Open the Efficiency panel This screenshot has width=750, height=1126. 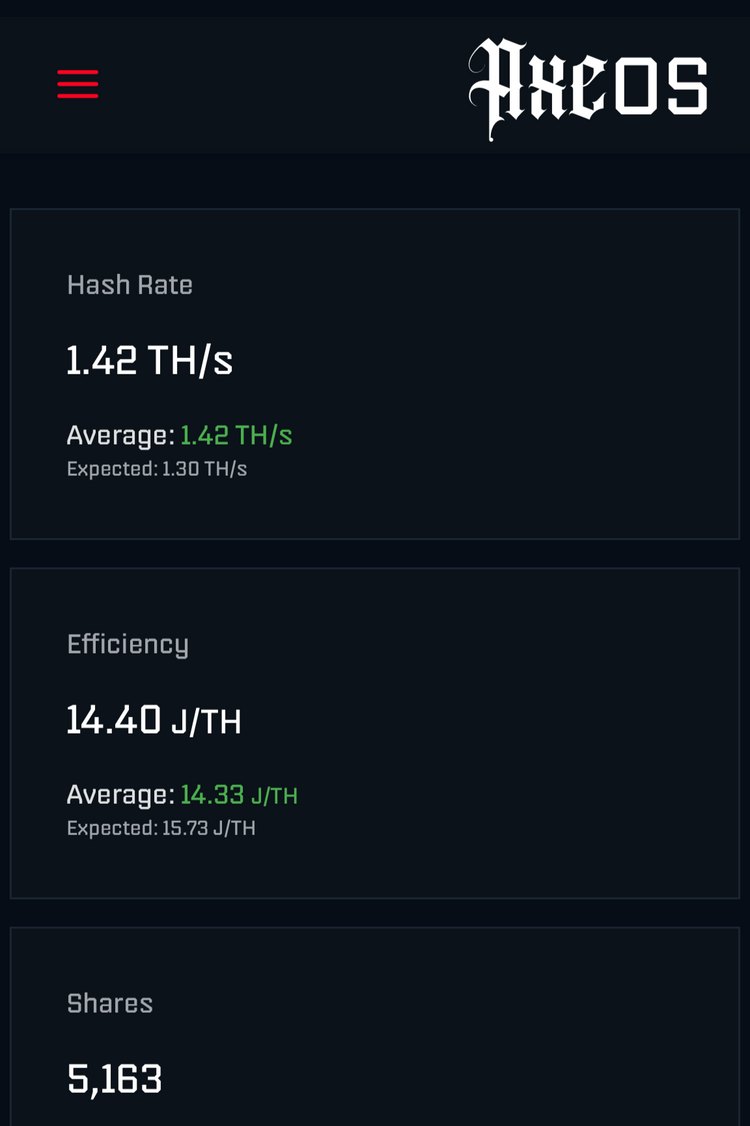[x=375, y=730]
